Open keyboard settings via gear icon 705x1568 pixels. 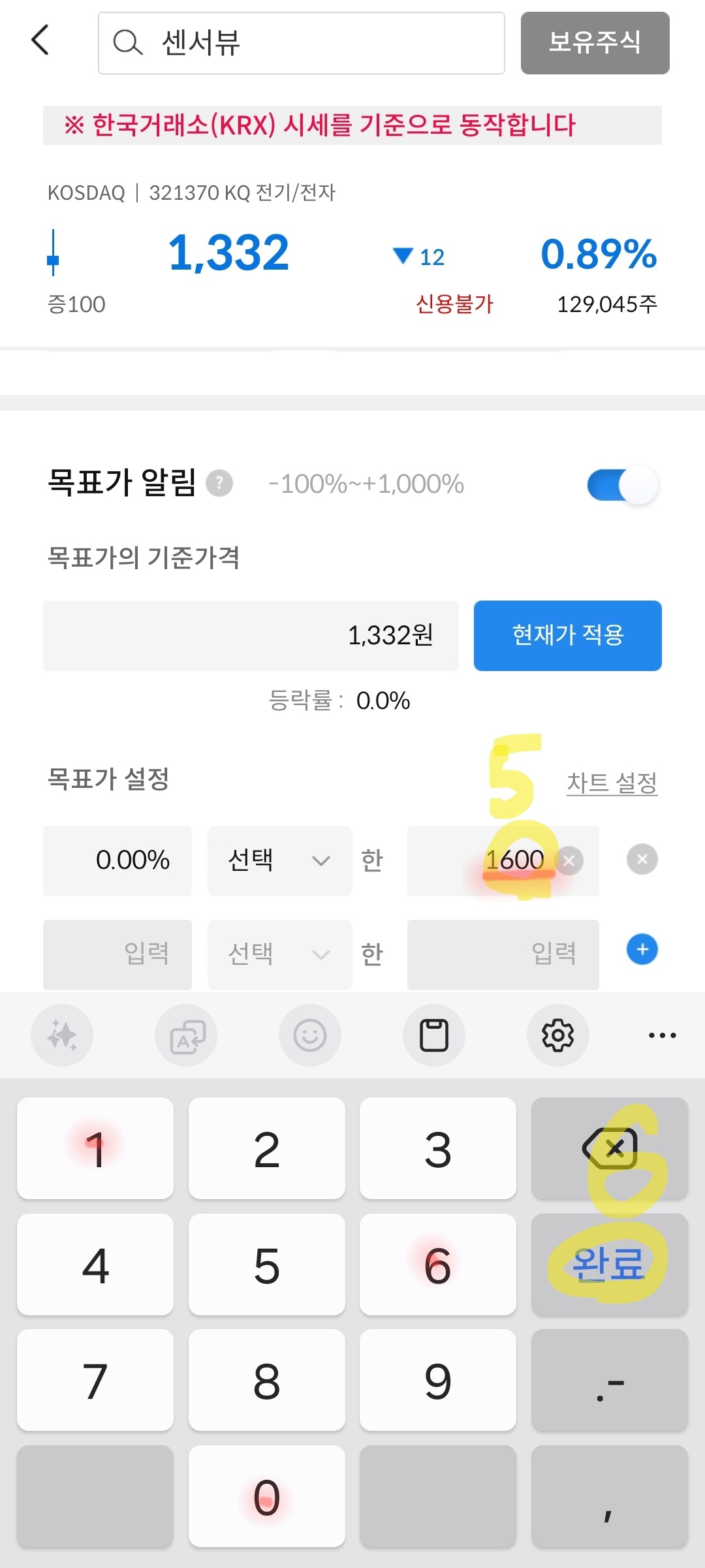point(558,1035)
